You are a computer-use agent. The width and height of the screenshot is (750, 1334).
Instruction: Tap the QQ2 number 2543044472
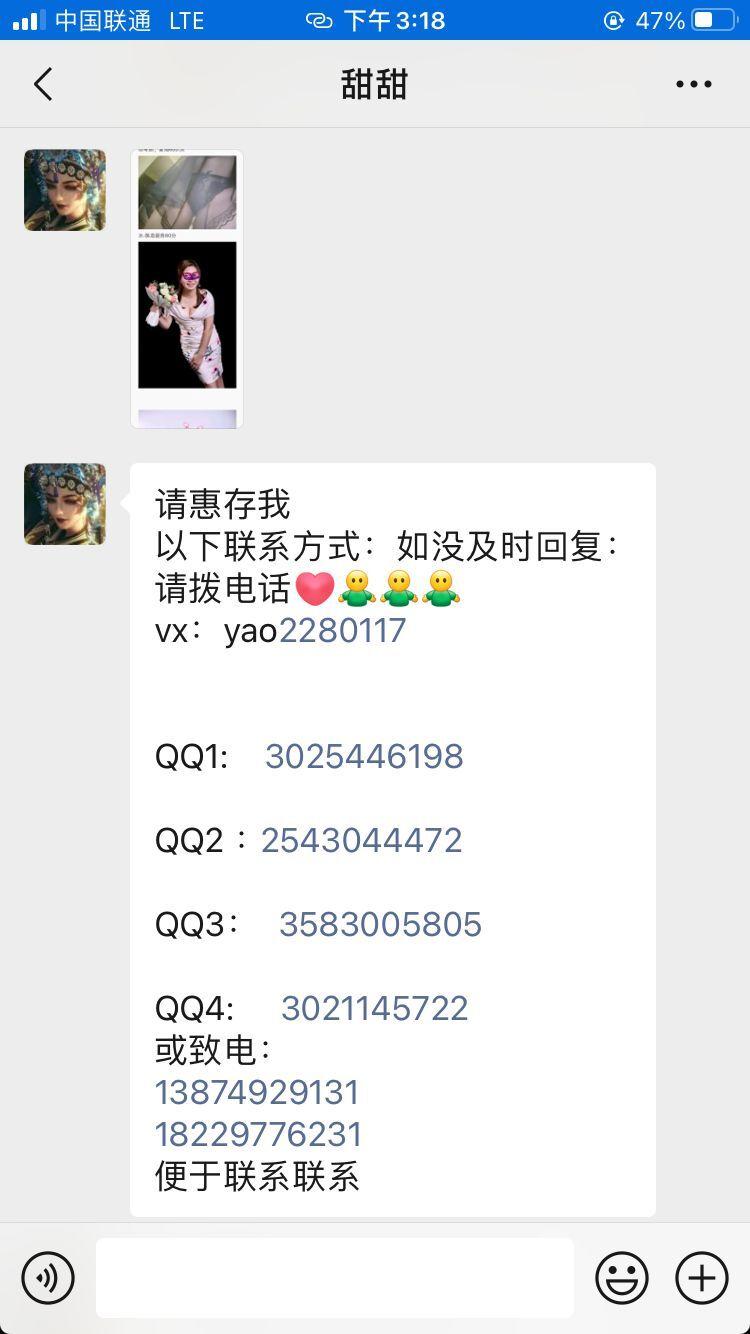point(361,840)
